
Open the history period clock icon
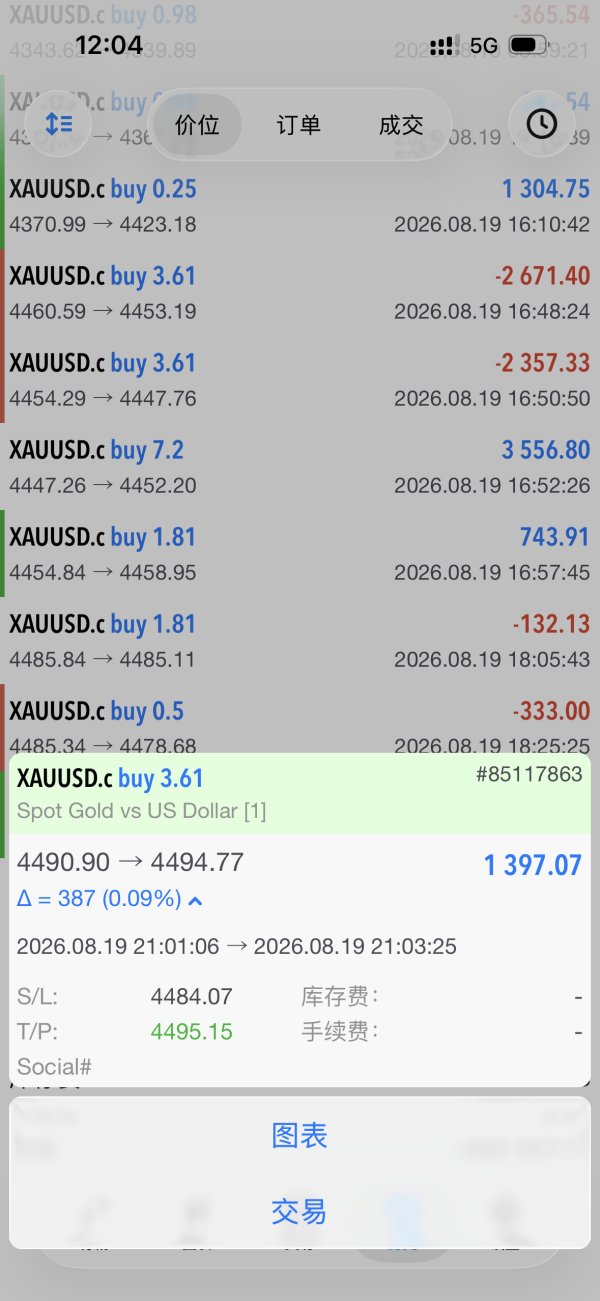coord(542,124)
